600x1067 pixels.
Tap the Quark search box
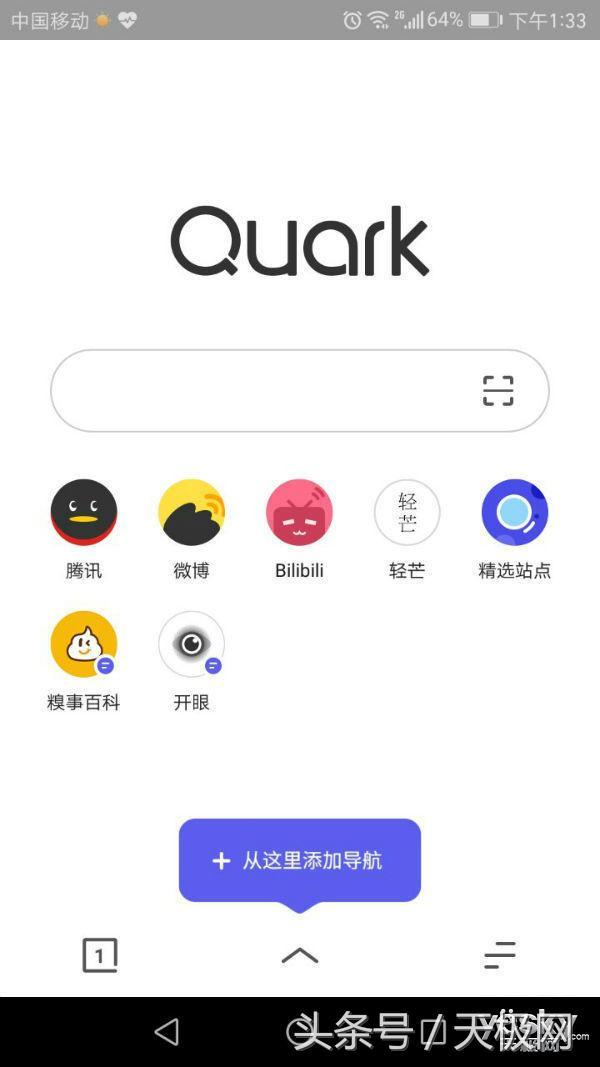pos(299,391)
